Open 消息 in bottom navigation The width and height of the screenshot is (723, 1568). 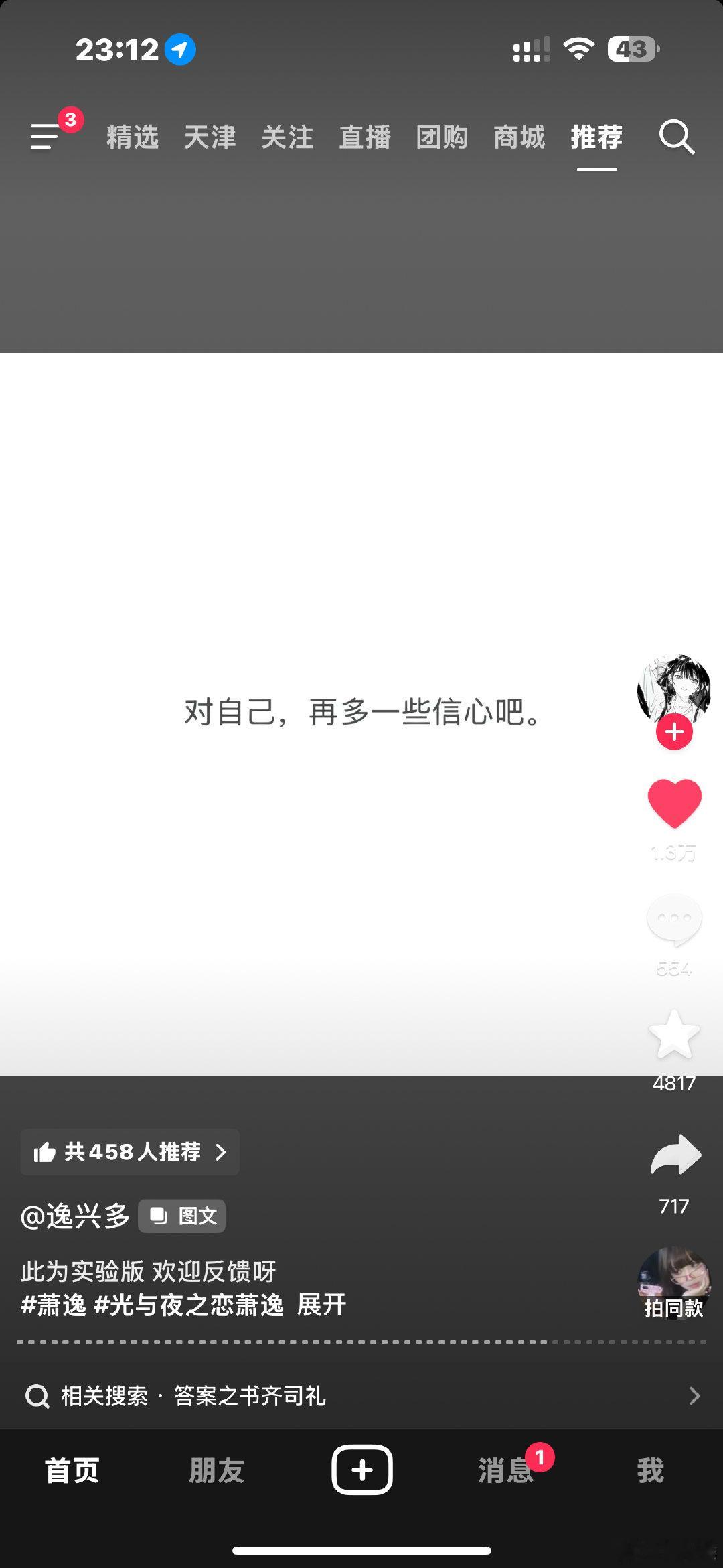[505, 1470]
